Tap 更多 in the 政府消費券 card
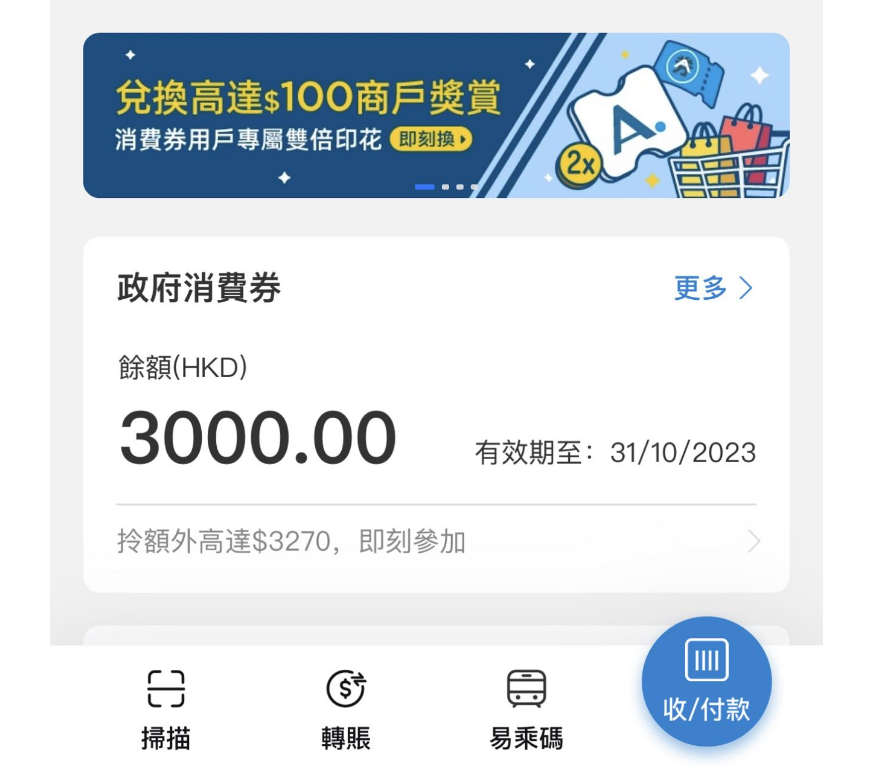 click(x=713, y=289)
